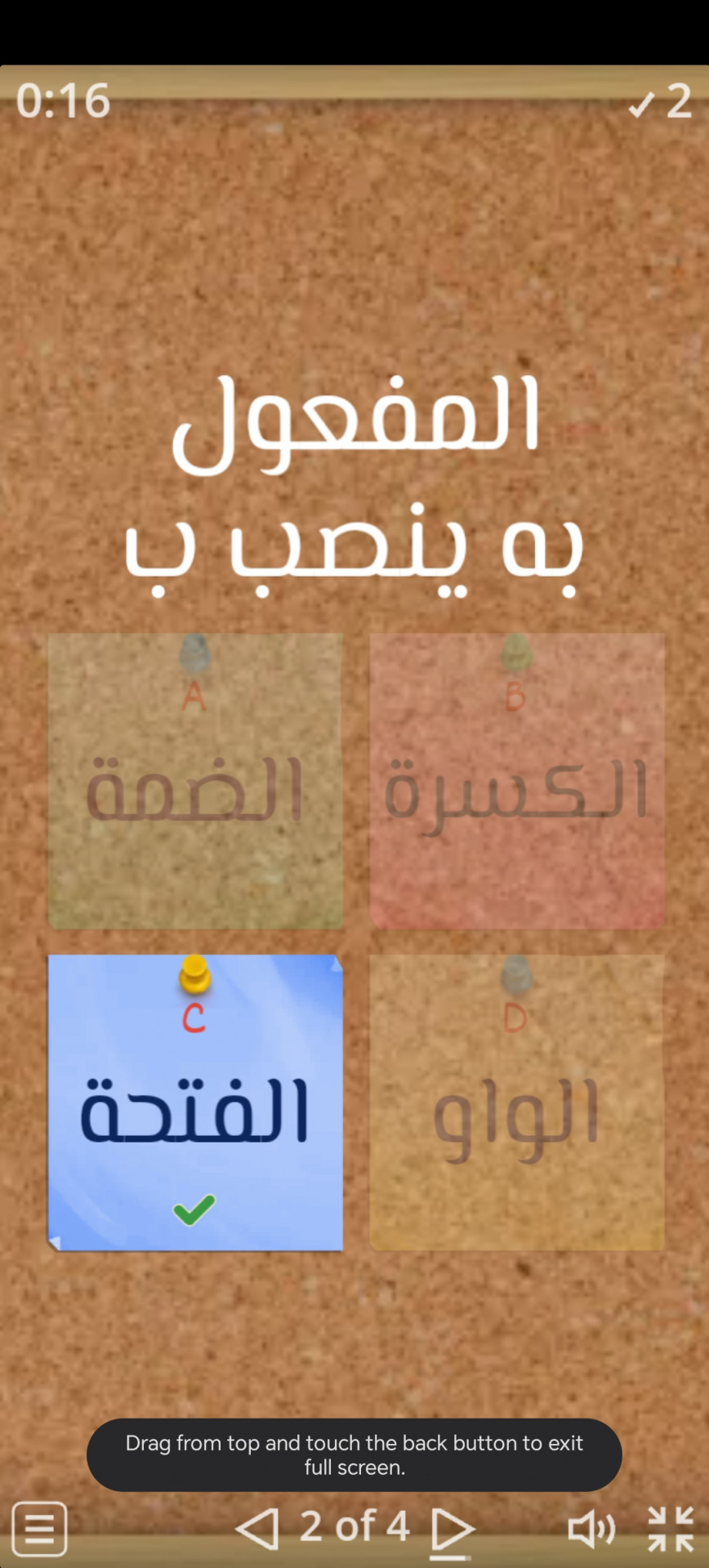The width and height of the screenshot is (709, 1568).
Task: Exit full screen mode
Action: click(x=670, y=1528)
